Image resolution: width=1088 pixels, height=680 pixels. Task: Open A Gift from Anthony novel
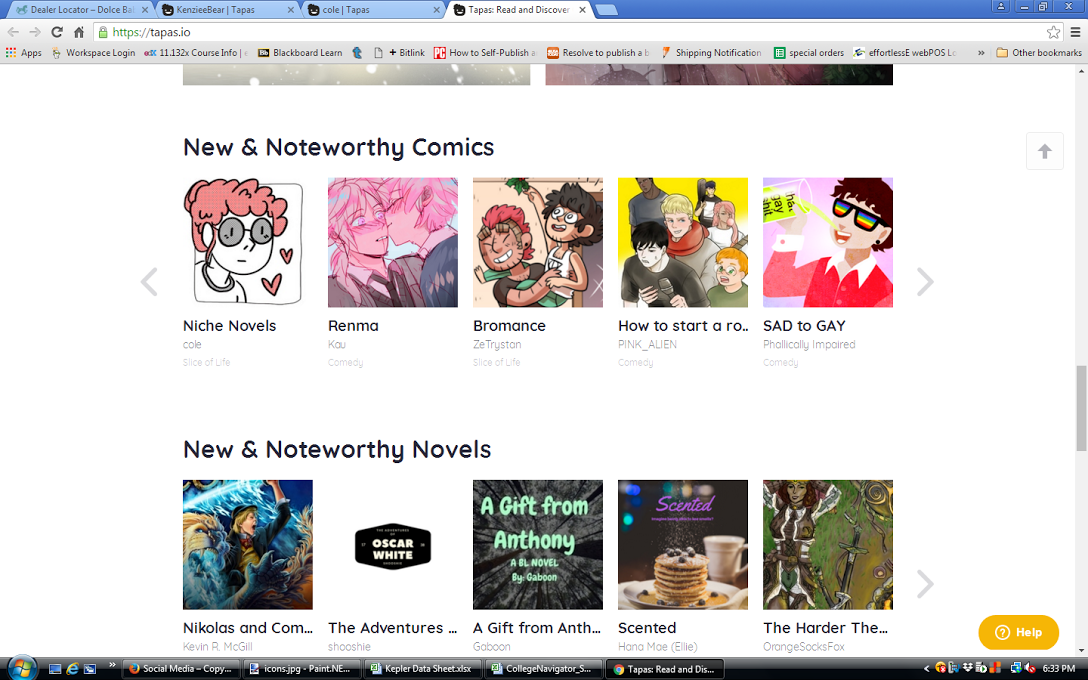[x=537, y=545]
